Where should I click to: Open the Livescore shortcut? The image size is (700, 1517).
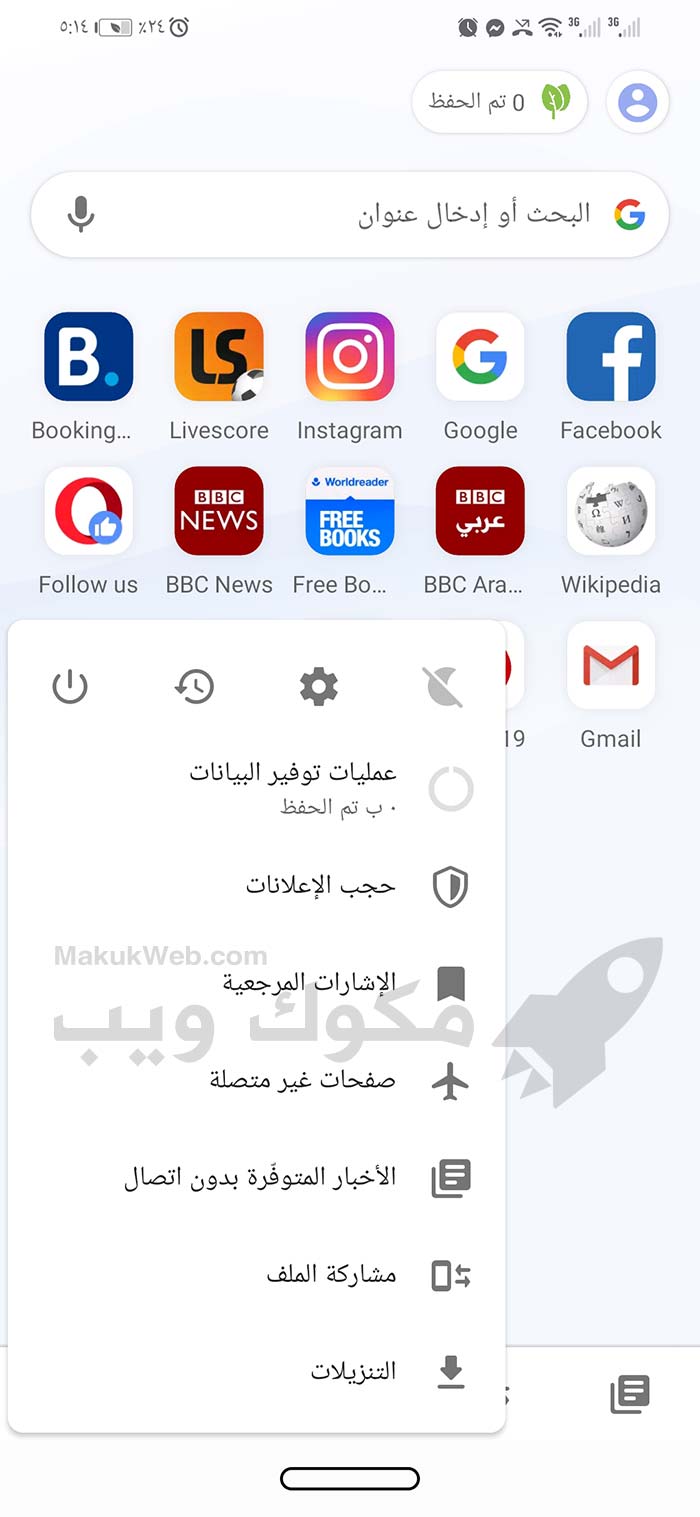click(x=219, y=357)
